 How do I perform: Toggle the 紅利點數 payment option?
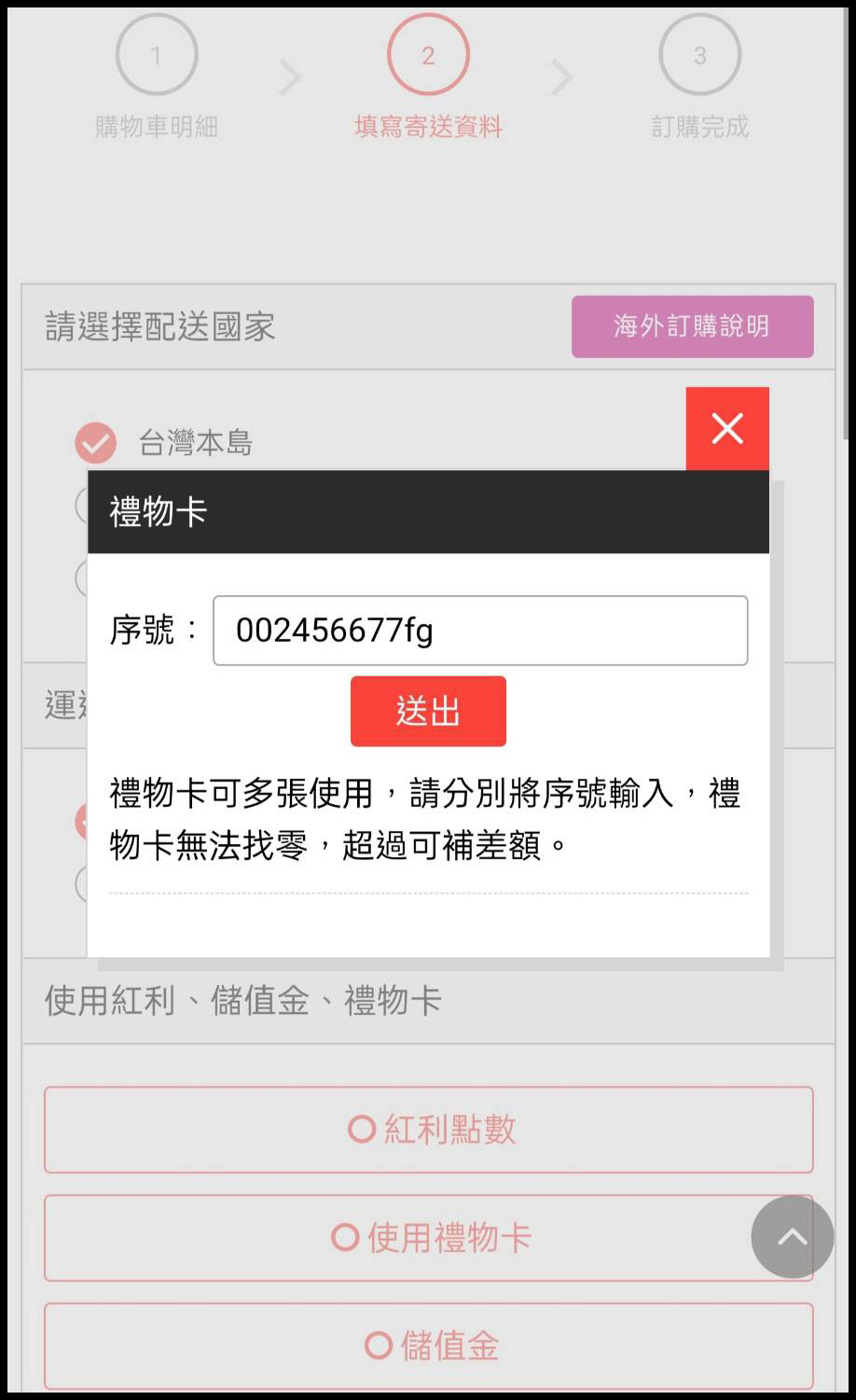tap(428, 1129)
